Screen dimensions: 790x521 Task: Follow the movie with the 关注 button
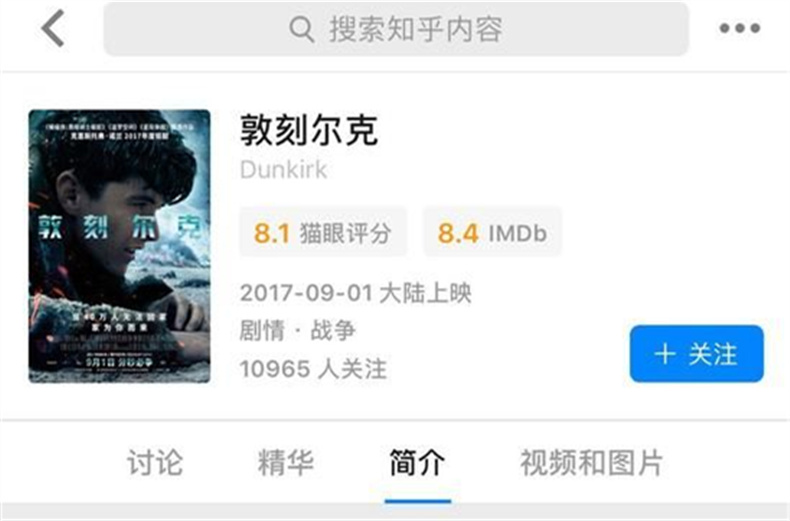point(696,354)
